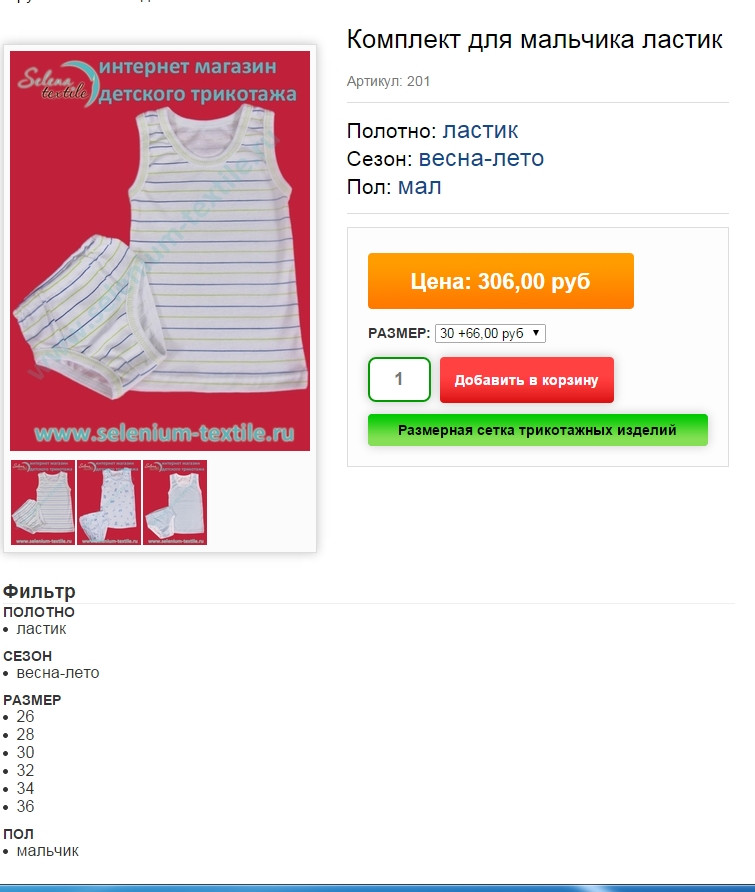Filter by весна-лето season
The image size is (755, 892).
(x=58, y=673)
